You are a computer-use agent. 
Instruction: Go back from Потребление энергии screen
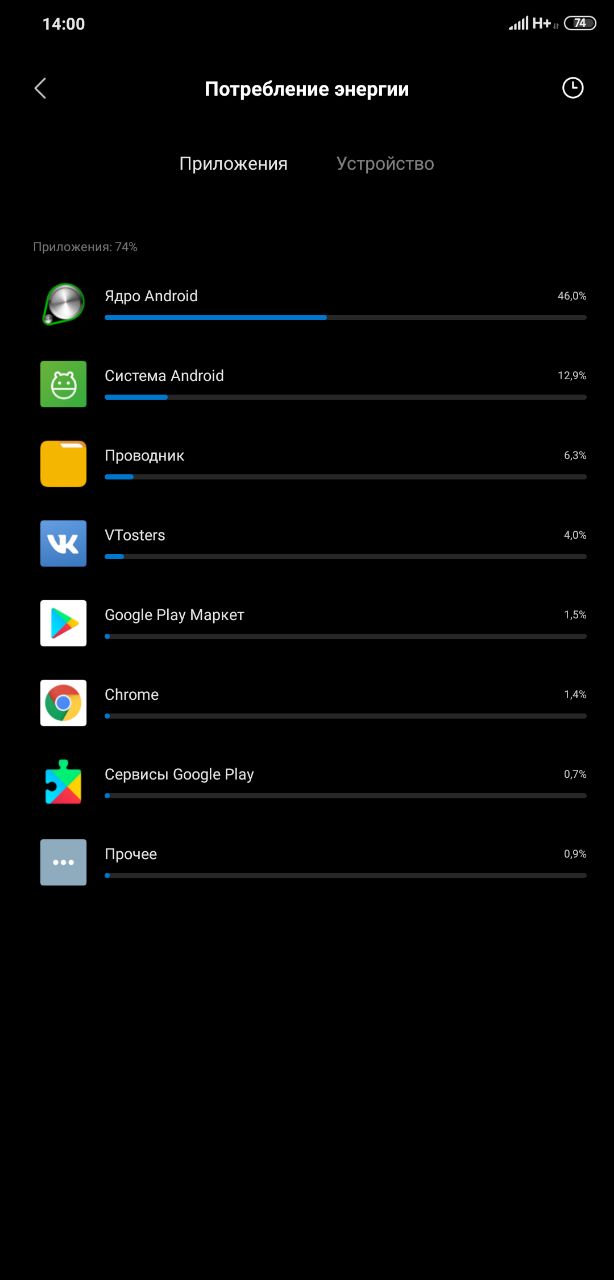[41, 89]
